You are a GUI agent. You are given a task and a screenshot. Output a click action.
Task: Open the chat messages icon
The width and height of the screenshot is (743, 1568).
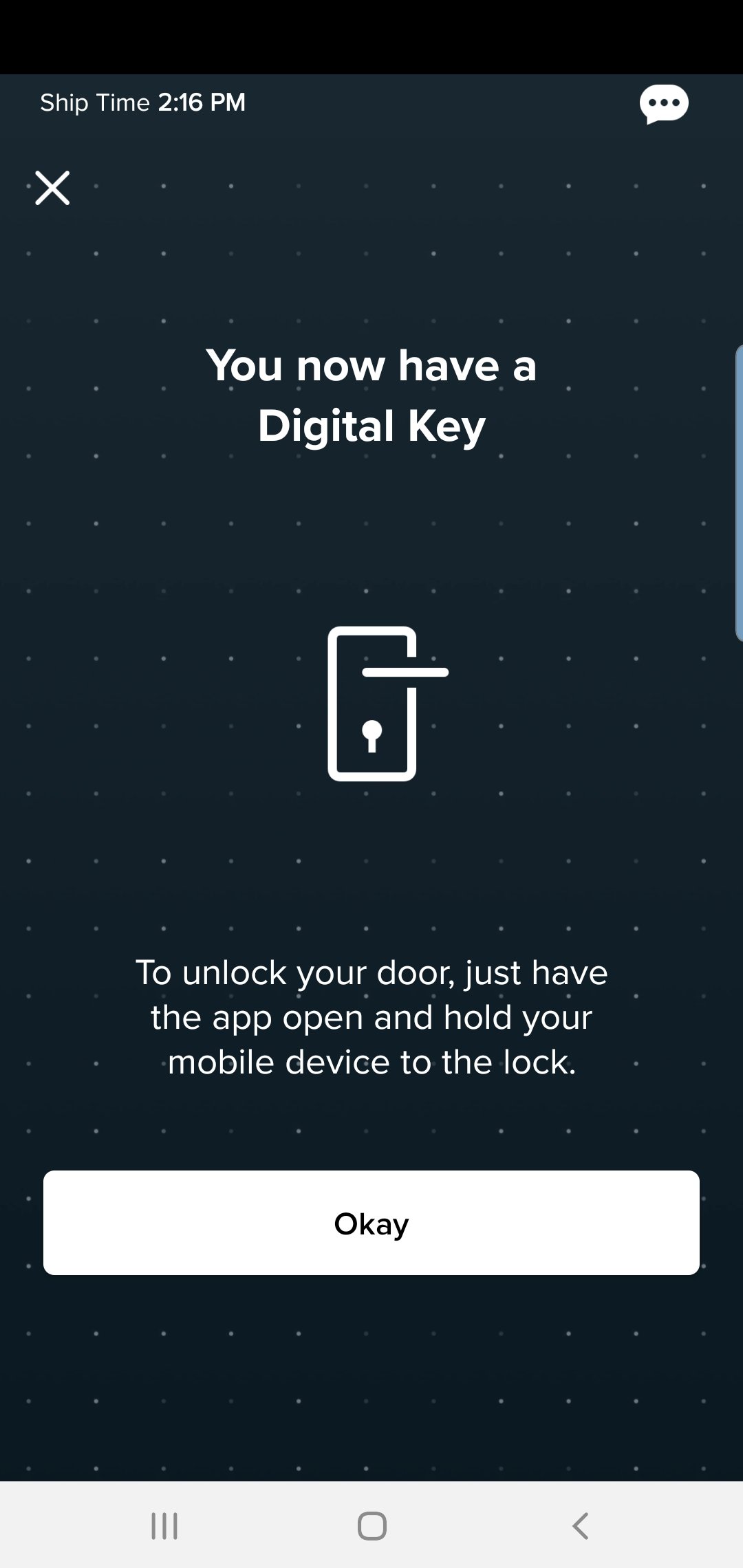point(664,104)
